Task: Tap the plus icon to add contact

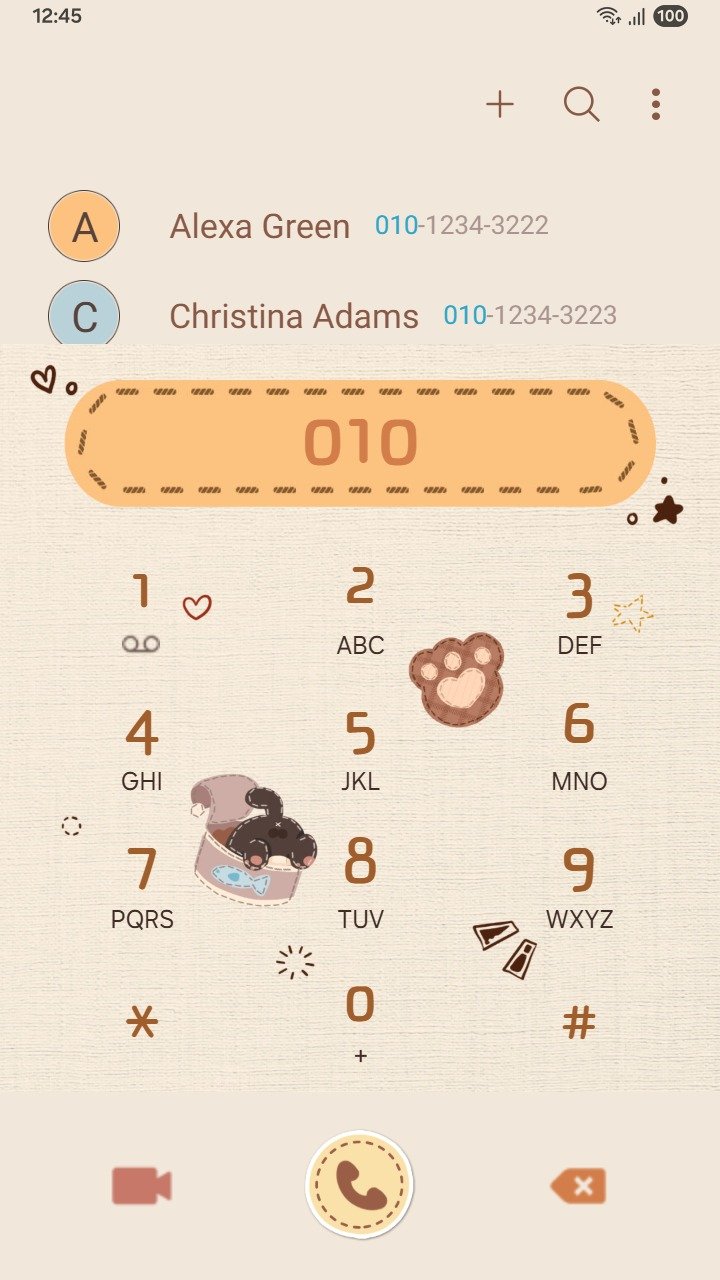Action: pos(499,104)
